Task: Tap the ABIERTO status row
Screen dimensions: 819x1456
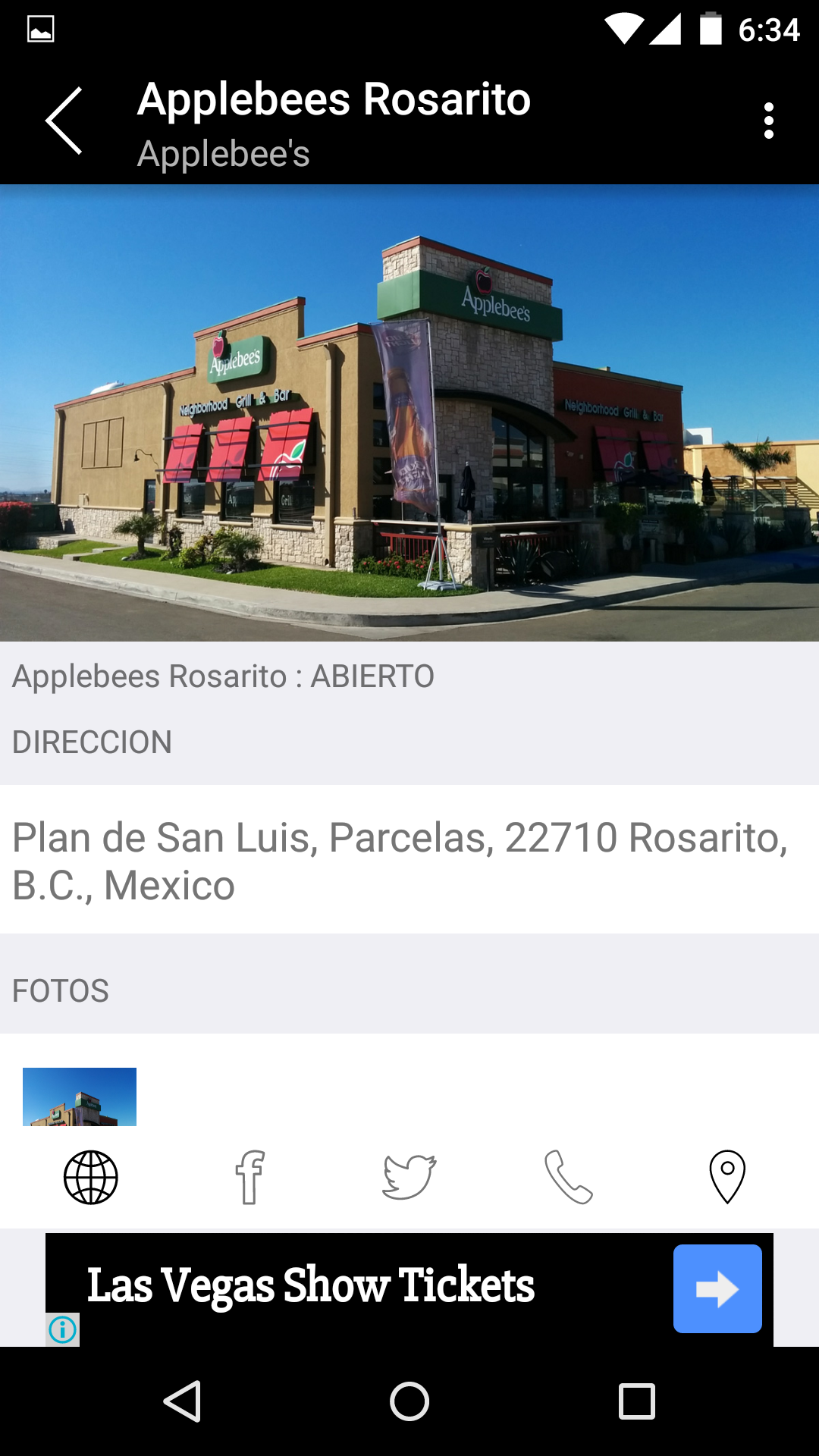Action: point(224,677)
